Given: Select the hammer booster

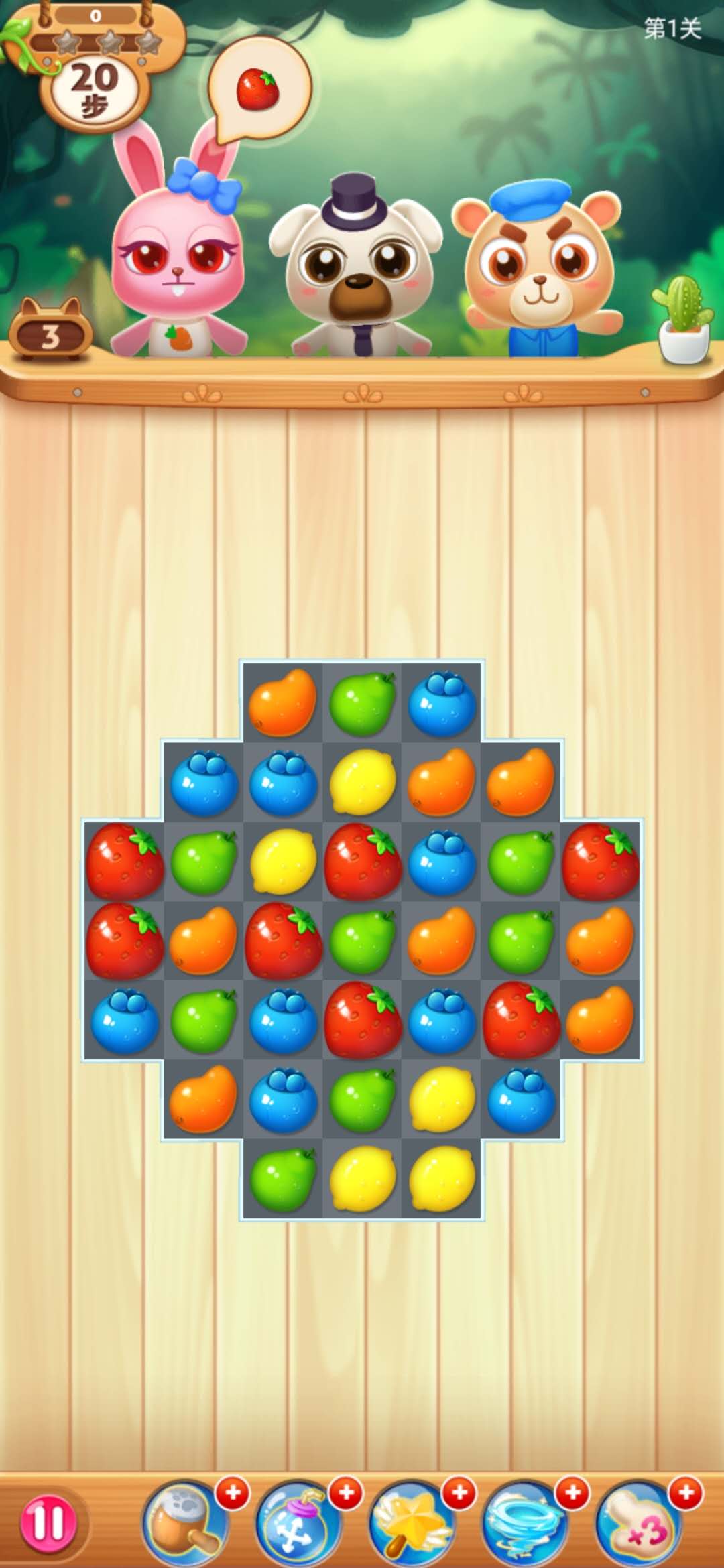Looking at the screenshot, I should [x=185, y=1524].
